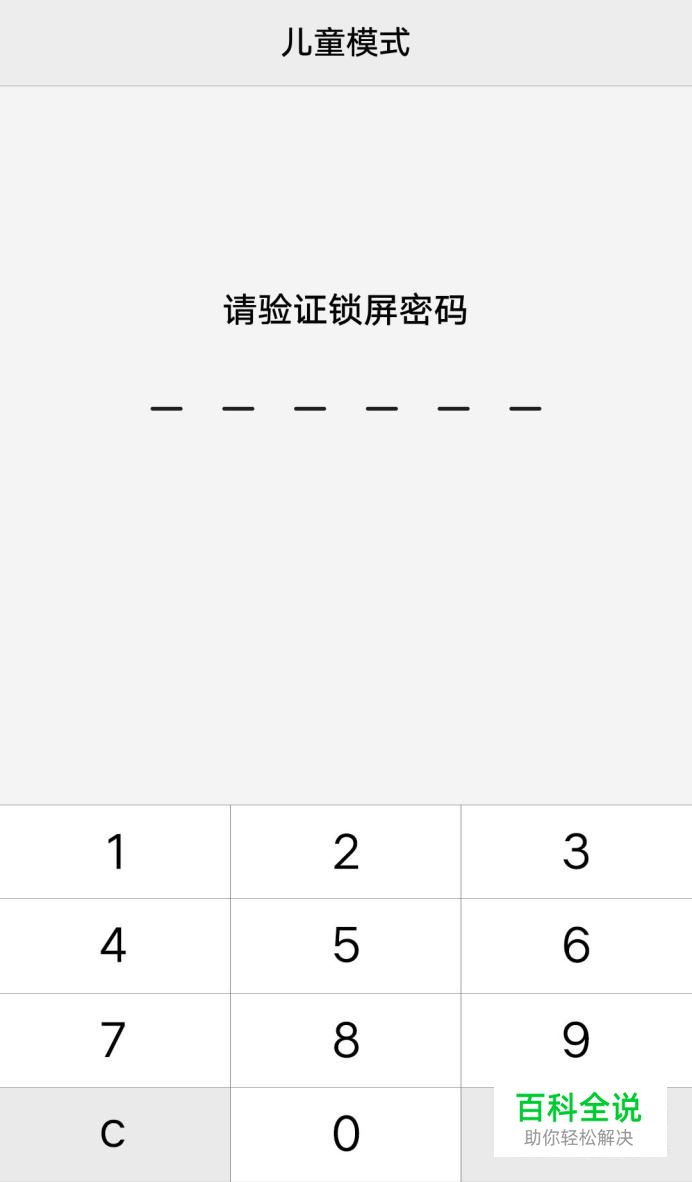692x1182 pixels.
Task: Type digit 3 on the passcode keypad
Action: pos(577,852)
